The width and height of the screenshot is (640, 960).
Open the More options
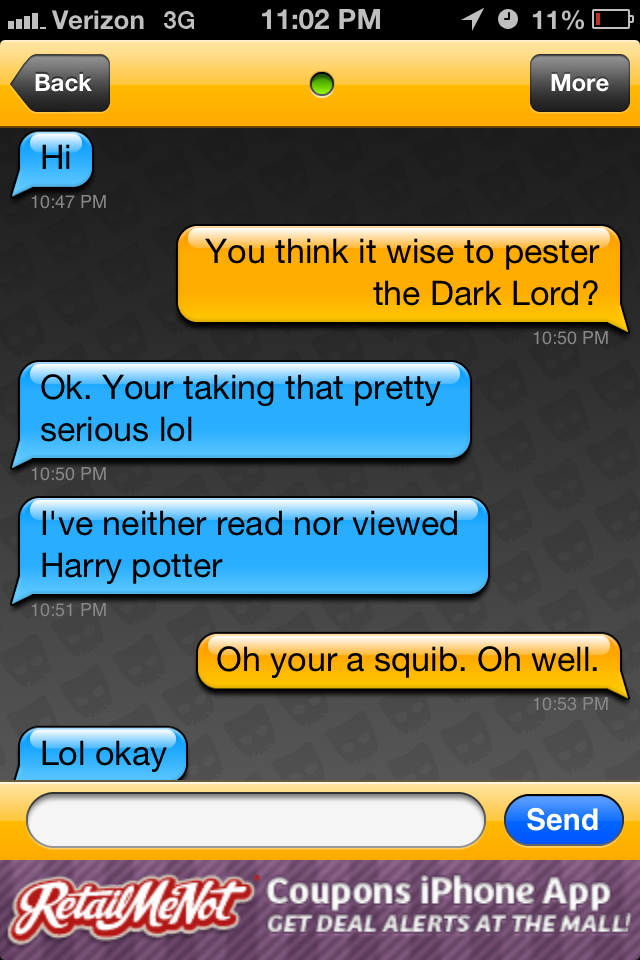(579, 83)
